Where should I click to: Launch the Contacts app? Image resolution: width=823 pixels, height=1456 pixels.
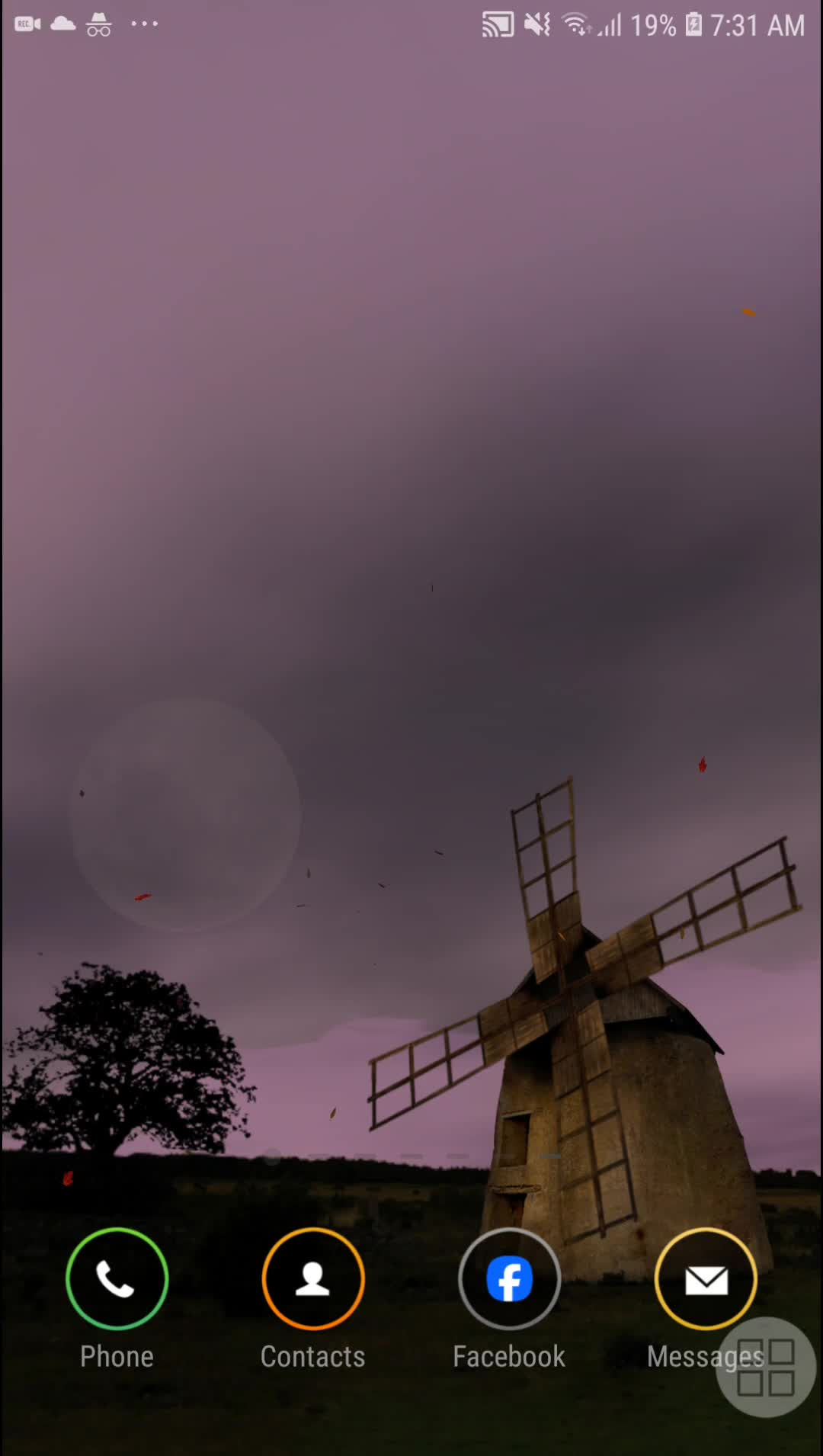(312, 1278)
